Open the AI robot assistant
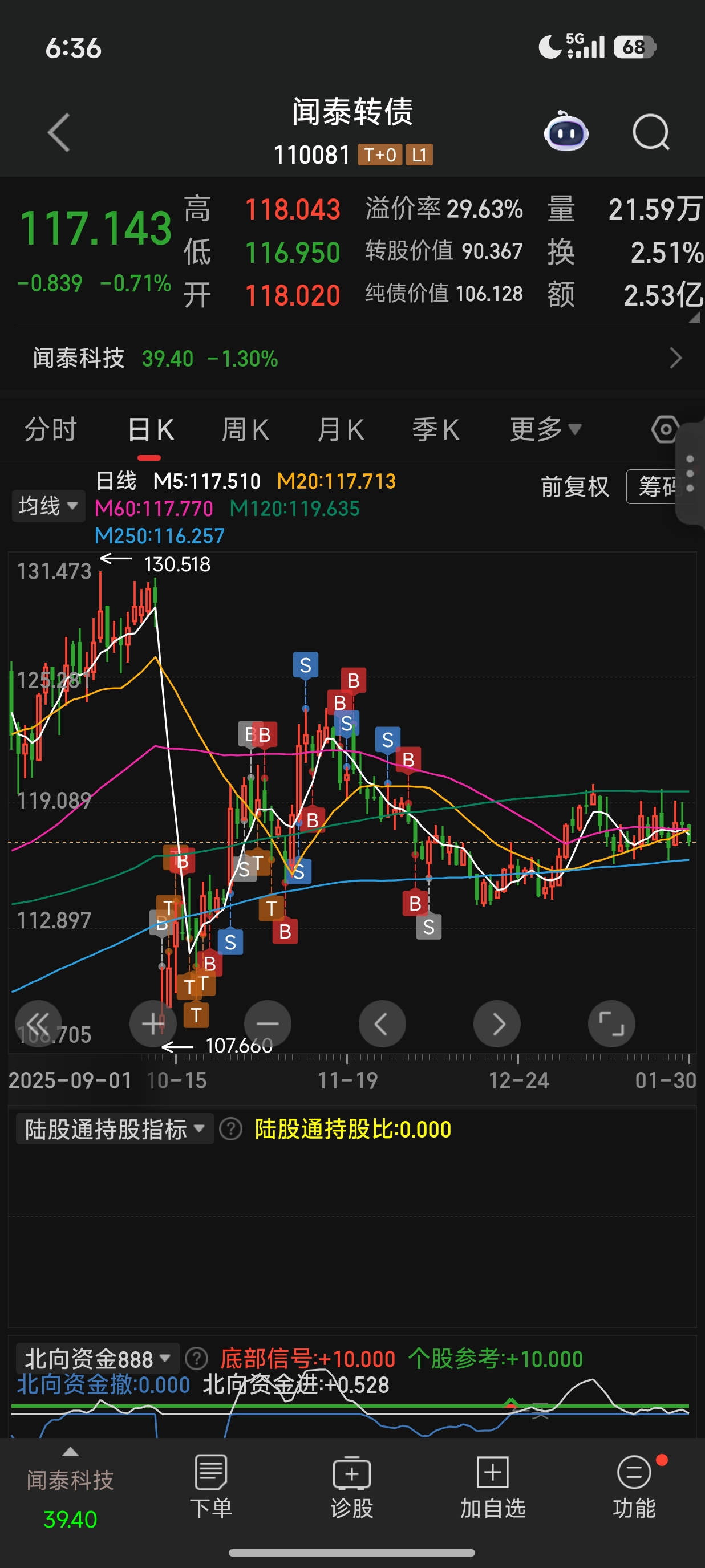 pyautogui.click(x=566, y=132)
